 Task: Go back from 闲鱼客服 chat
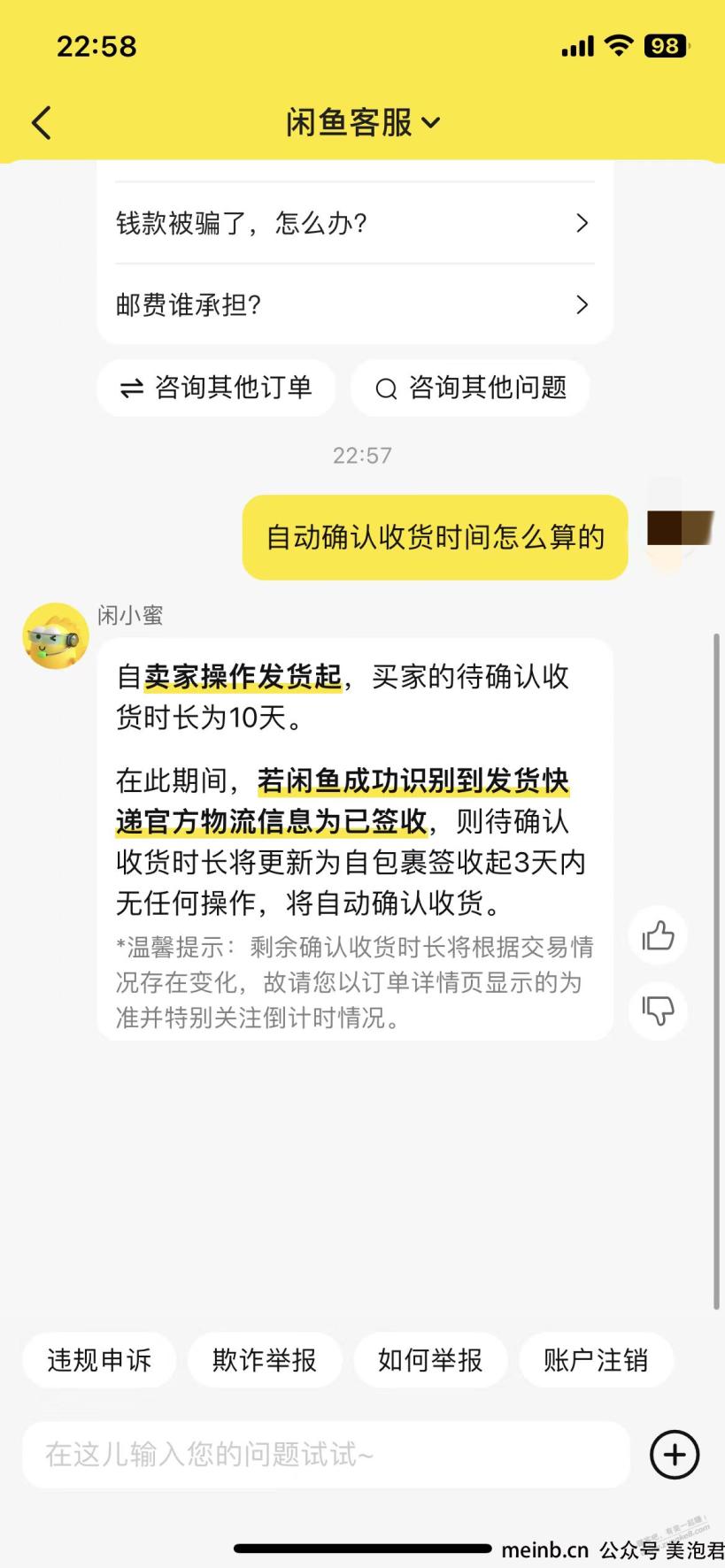pos(42,123)
